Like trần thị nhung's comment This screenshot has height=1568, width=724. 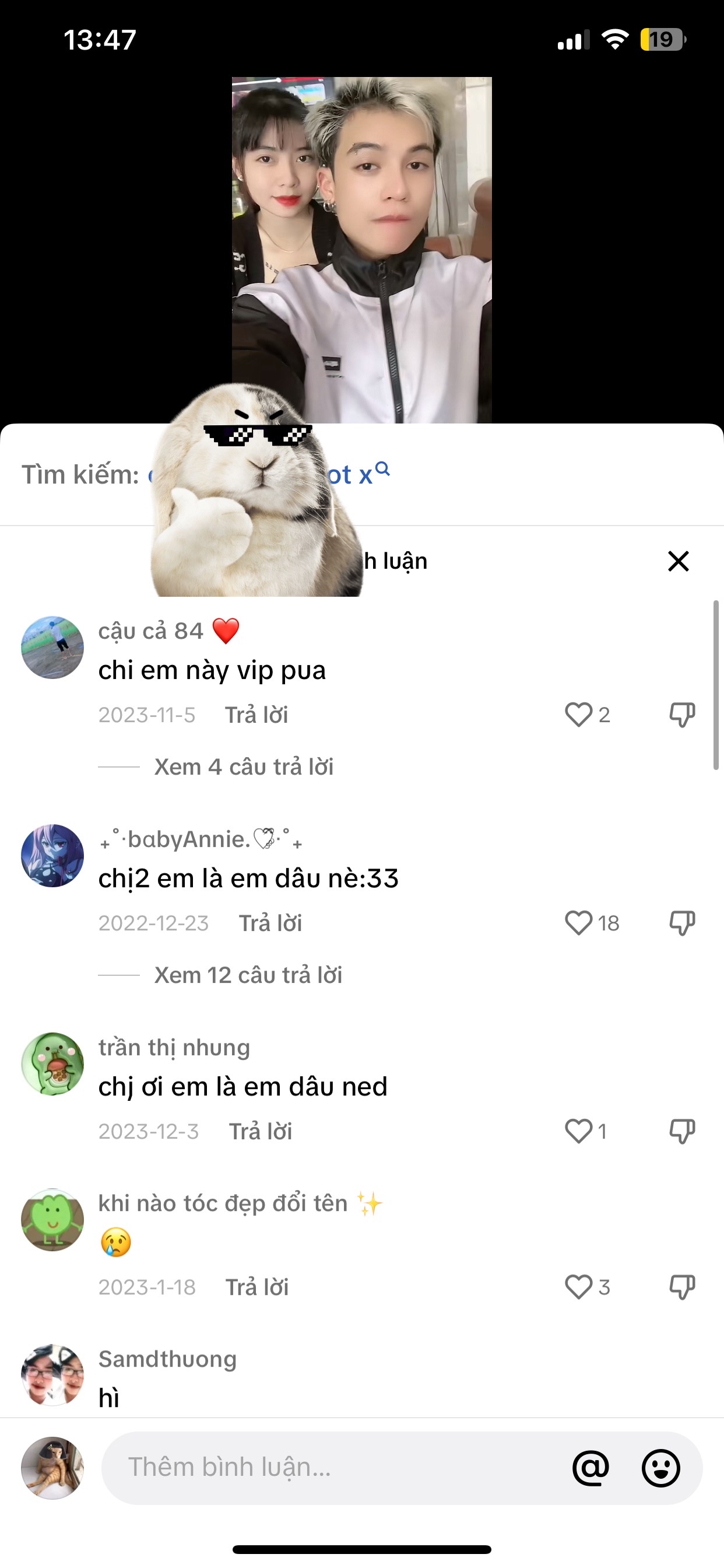click(x=578, y=1131)
